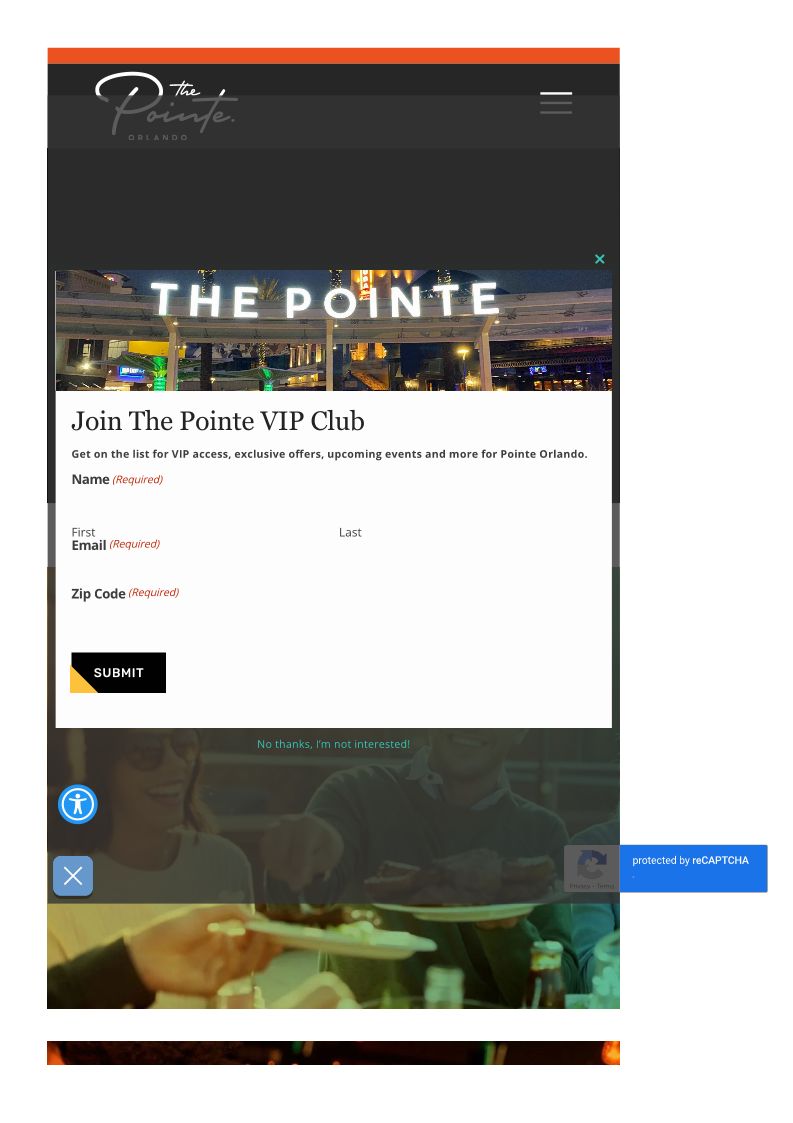Tap No thanks, I'm not interested link
The width and height of the screenshot is (793, 1123).
pos(333,744)
